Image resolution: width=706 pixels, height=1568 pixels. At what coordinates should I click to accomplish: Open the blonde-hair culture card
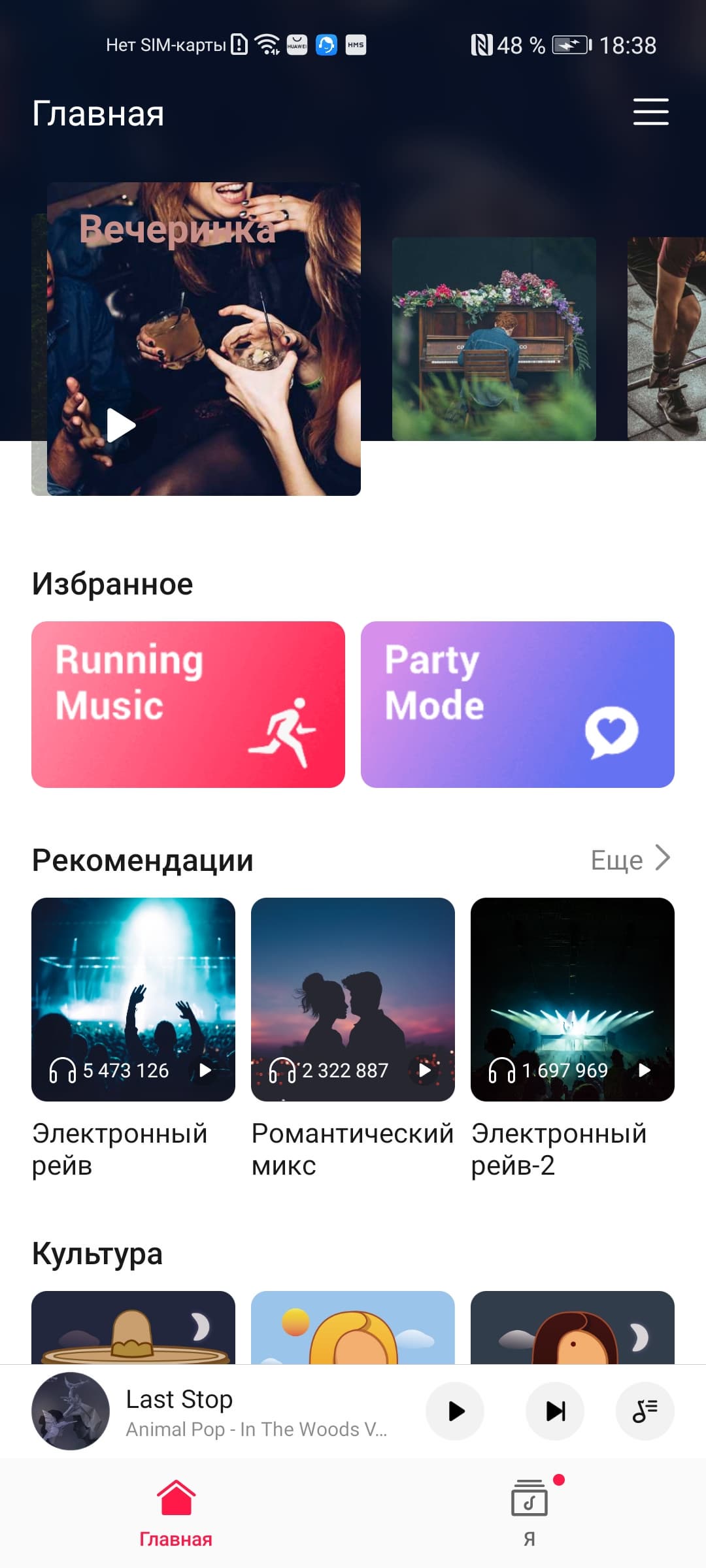(353, 1328)
